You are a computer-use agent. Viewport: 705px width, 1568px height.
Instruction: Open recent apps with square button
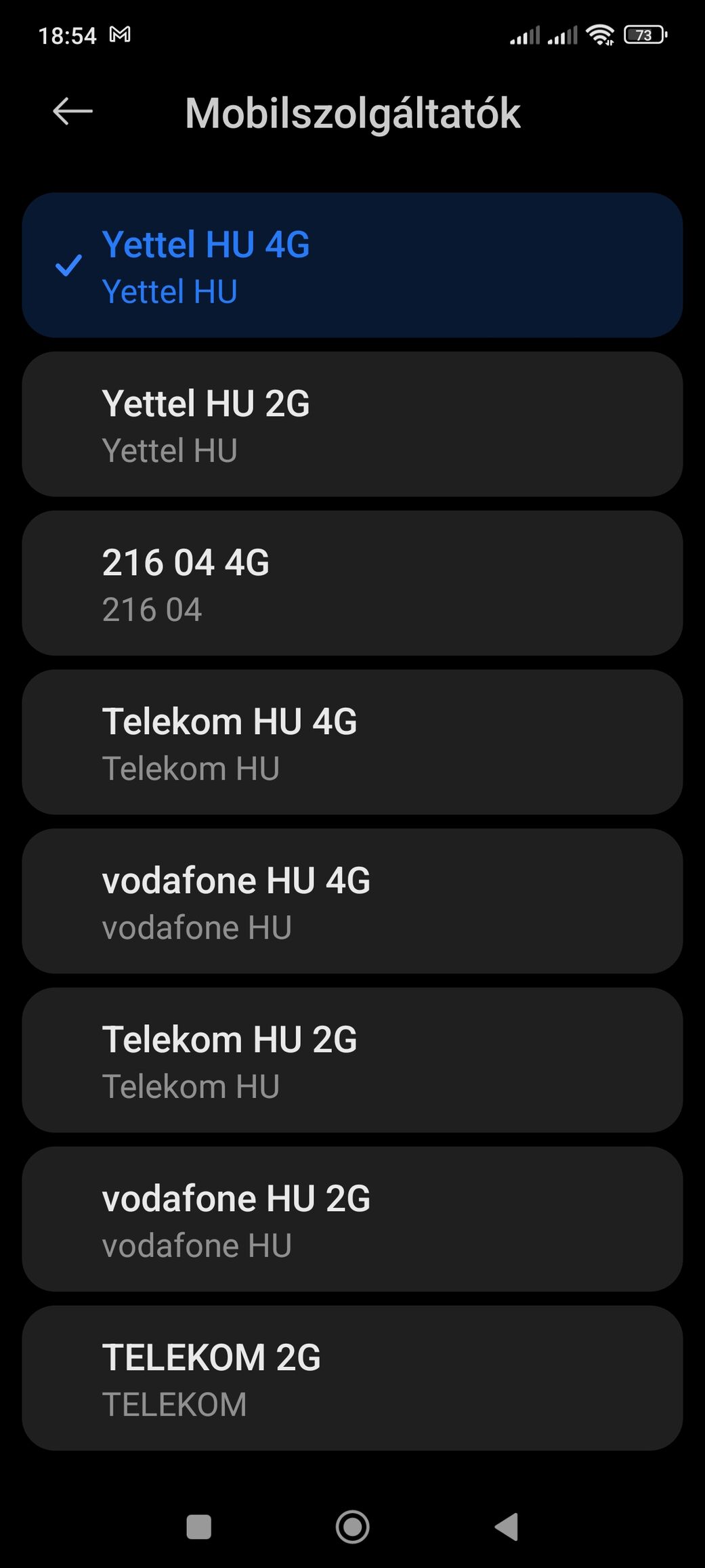[198, 1527]
